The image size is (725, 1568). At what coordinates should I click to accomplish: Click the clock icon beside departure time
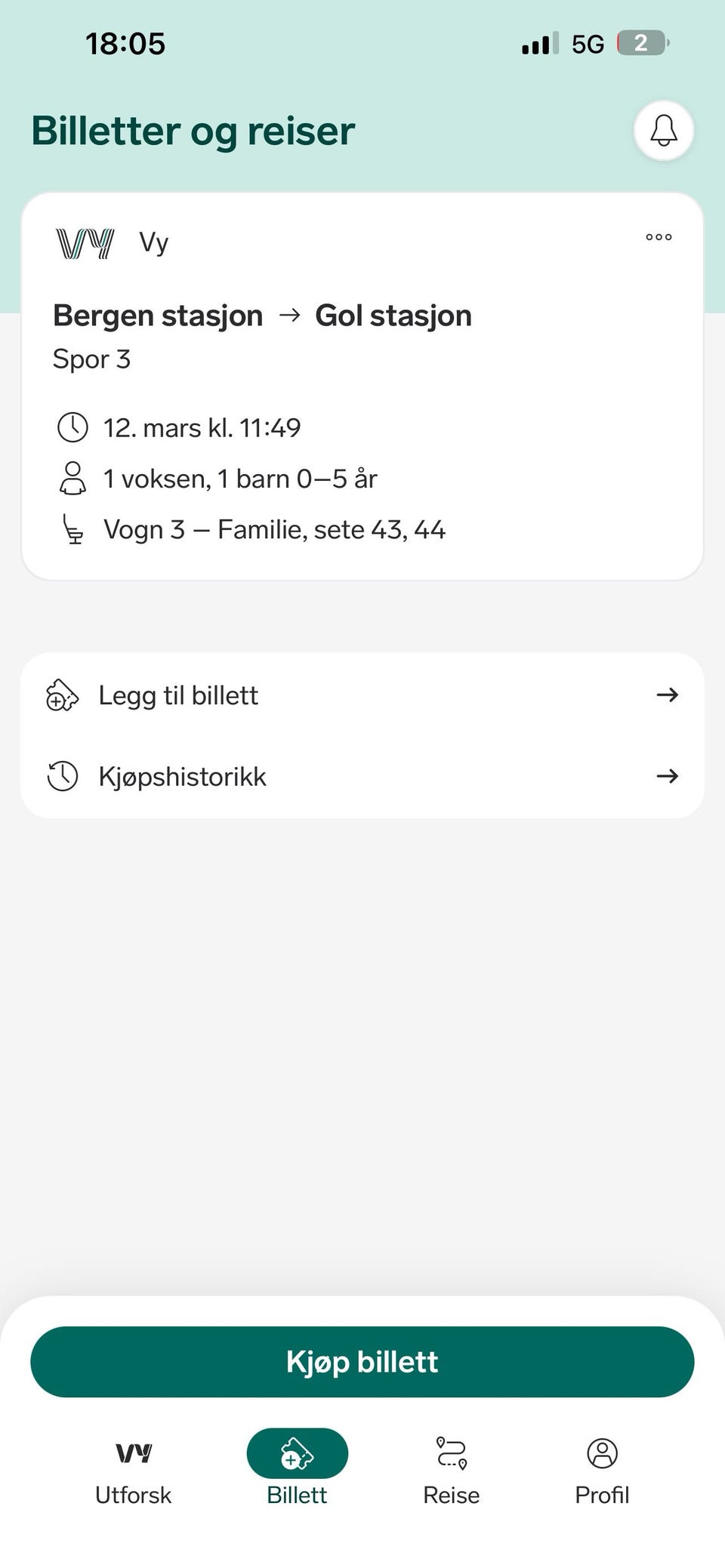click(72, 427)
